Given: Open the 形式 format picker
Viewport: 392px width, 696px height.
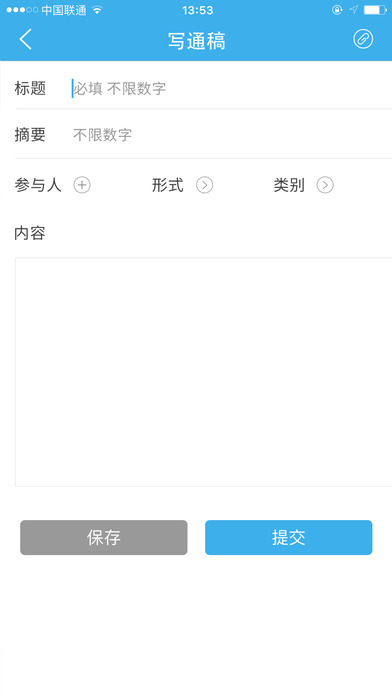Looking at the screenshot, I should 205,185.
